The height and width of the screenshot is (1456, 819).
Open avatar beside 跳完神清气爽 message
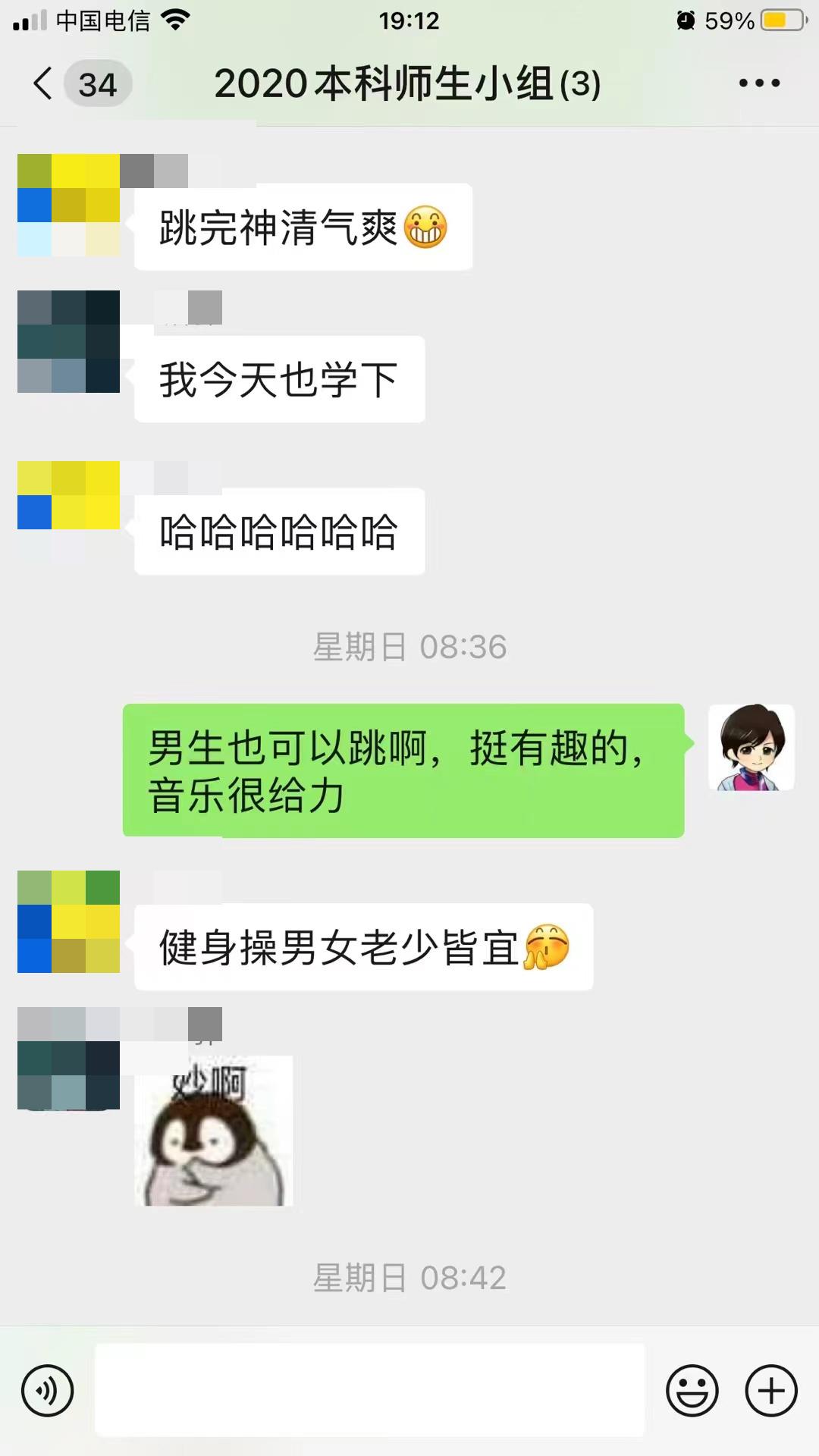coord(68,205)
